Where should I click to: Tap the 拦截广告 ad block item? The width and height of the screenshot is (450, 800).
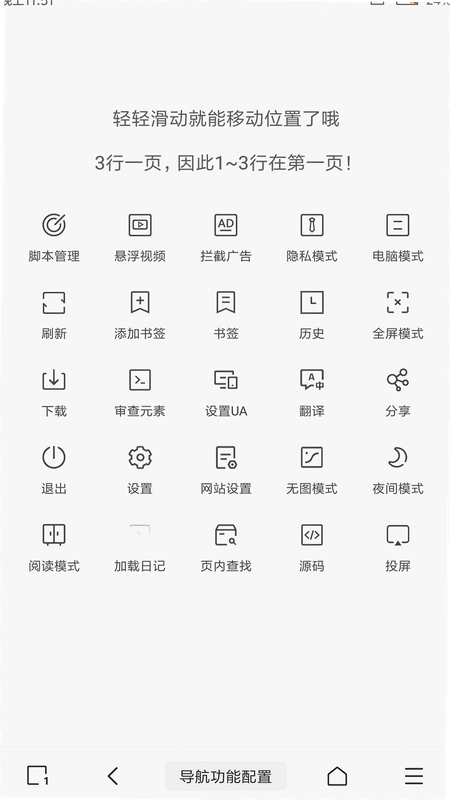point(226,238)
